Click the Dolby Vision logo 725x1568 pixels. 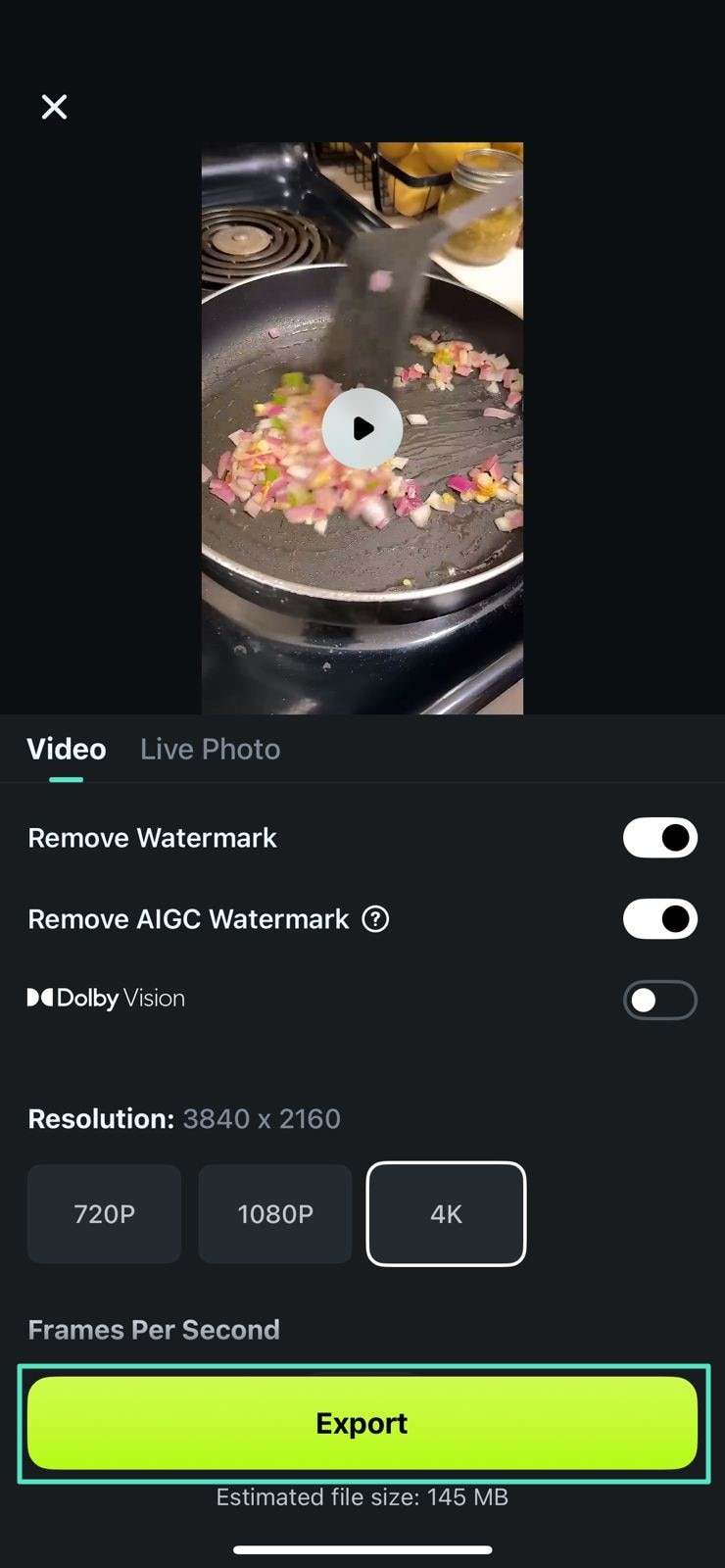tap(105, 999)
